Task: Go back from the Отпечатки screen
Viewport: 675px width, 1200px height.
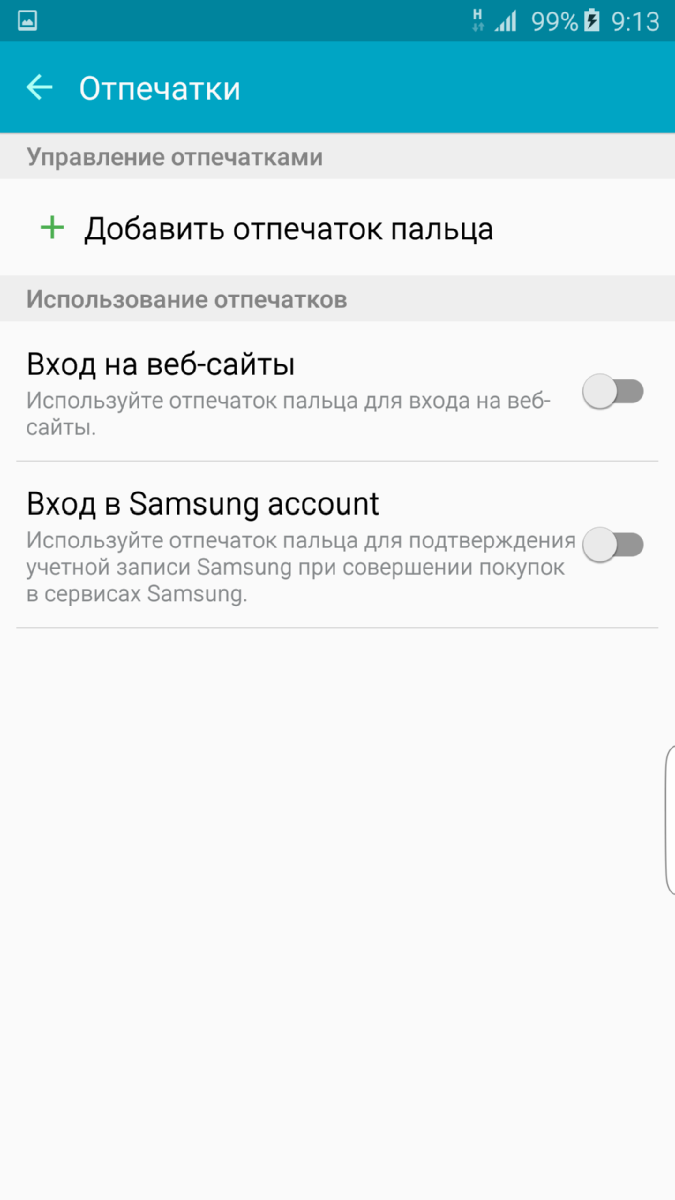Action: [x=40, y=88]
